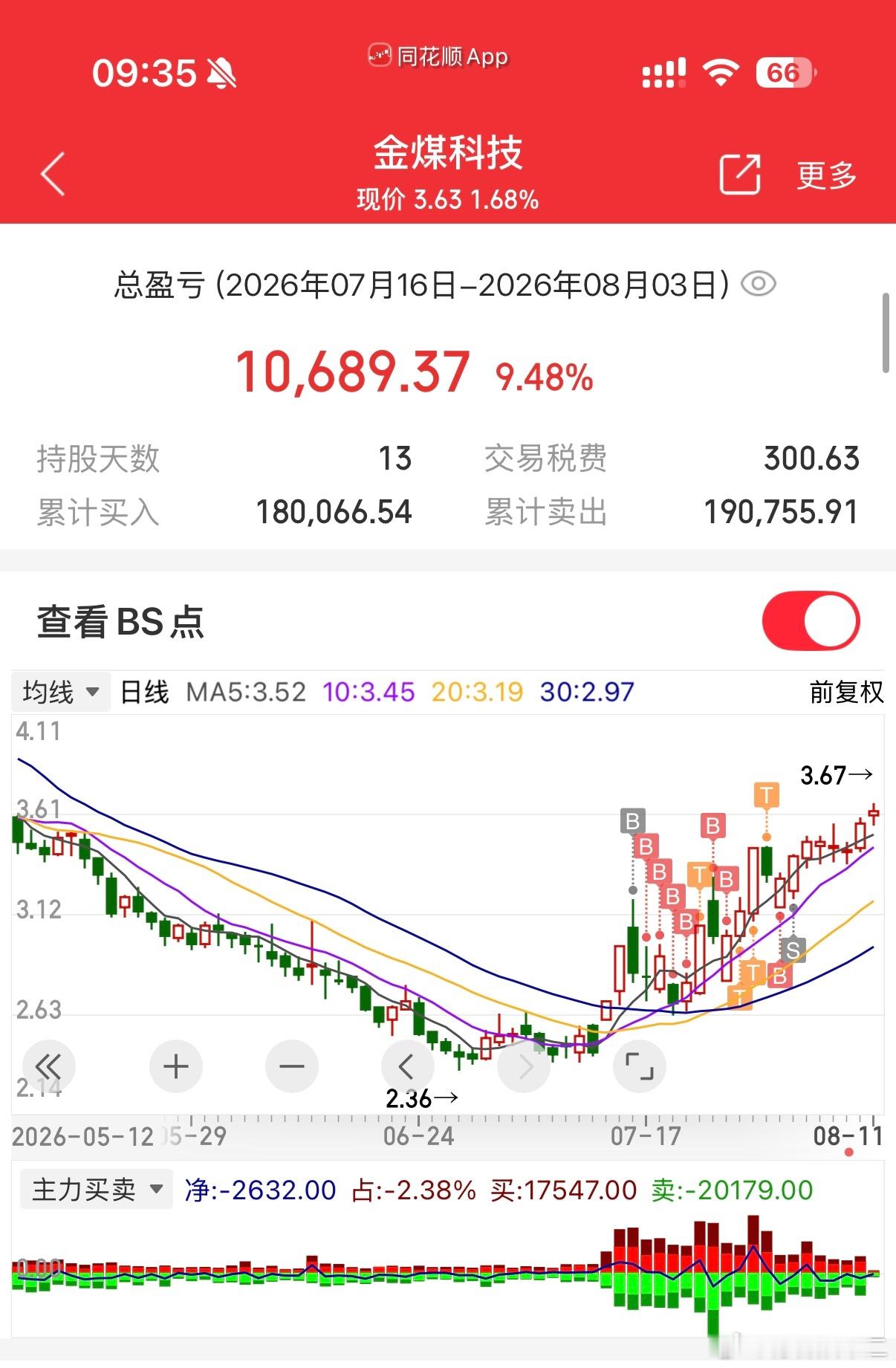Expand the chart to fullscreen

(639, 1067)
